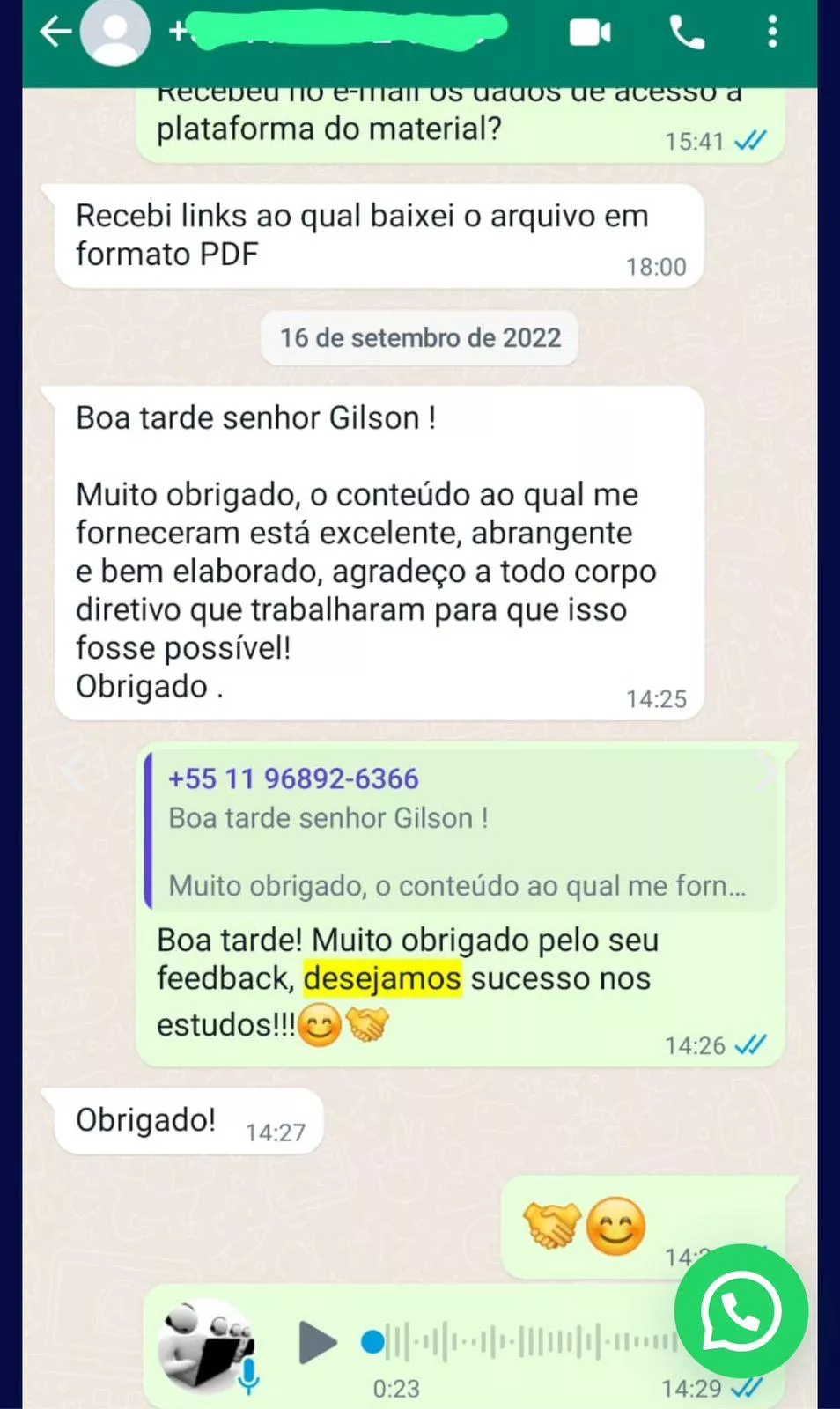Jump to quoted message from +55 11 96892-6366
Viewport: 840px width, 1409px height.
pos(458,830)
